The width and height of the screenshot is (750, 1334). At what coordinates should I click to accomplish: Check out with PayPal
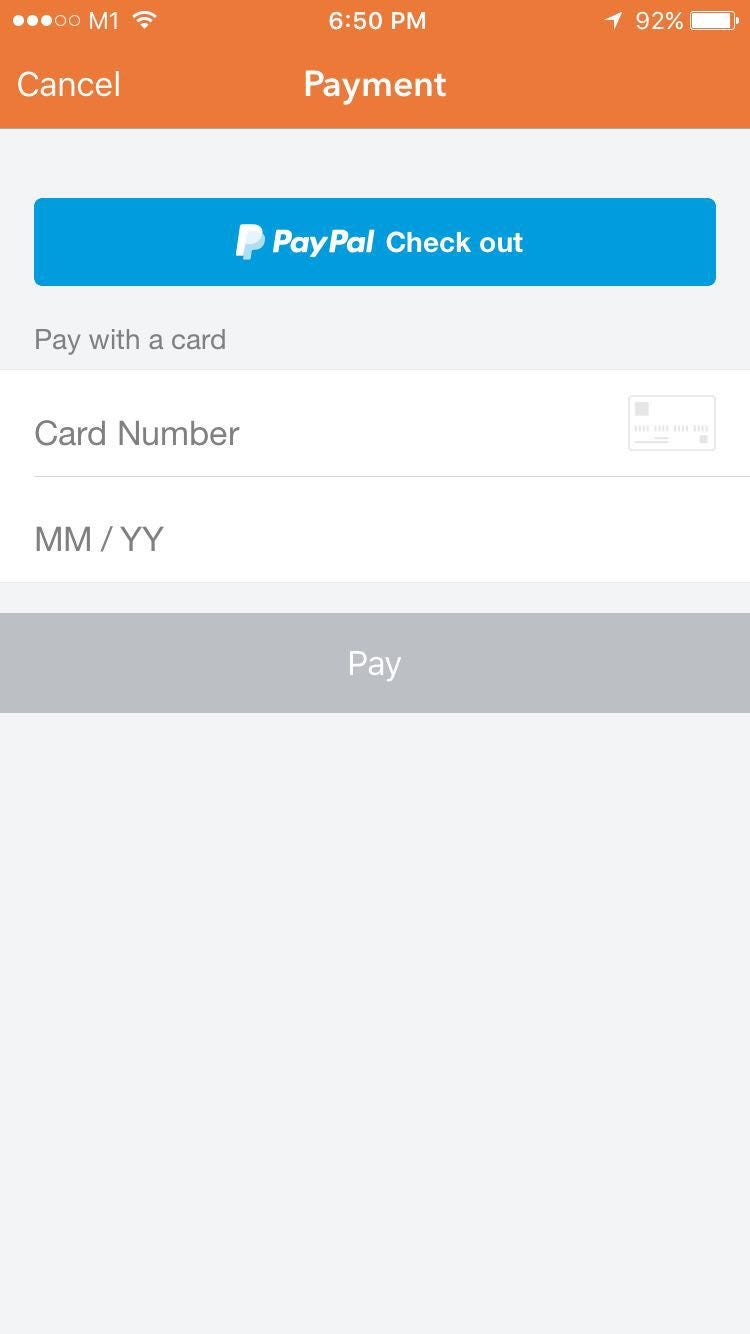[x=375, y=242]
